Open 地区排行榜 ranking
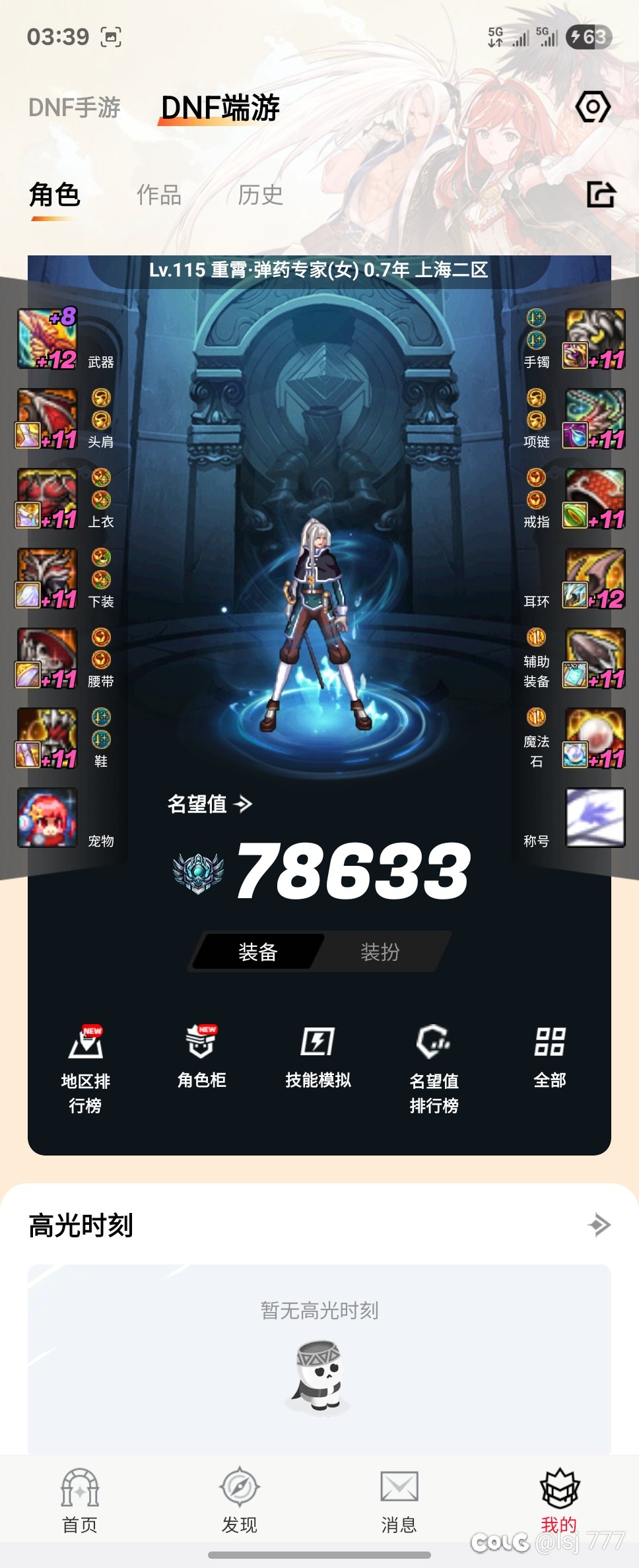This screenshot has width=639, height=1568. pyautogui.click(x=86, y=1069)
